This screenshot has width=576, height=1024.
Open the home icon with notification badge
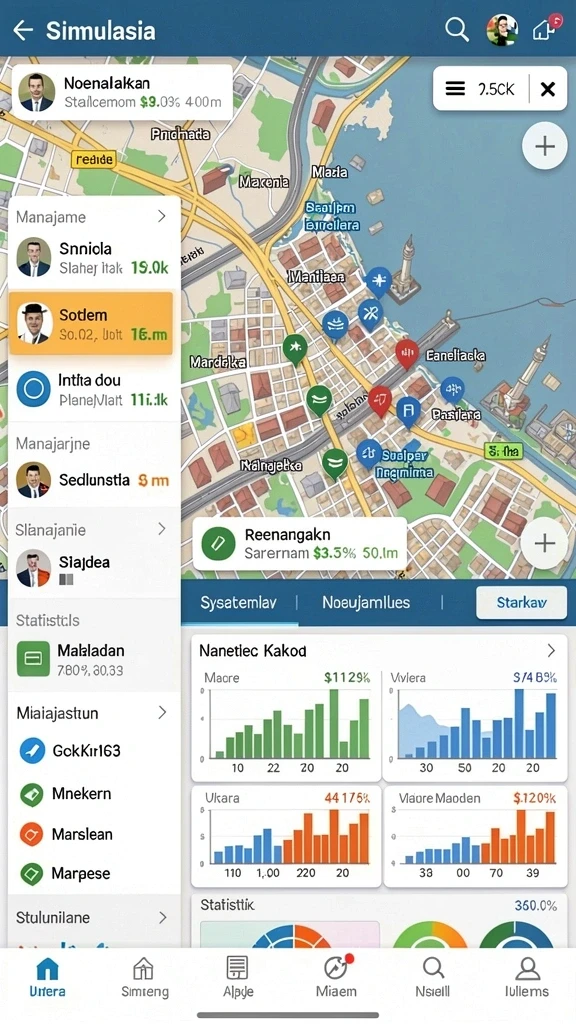[547, 29]
